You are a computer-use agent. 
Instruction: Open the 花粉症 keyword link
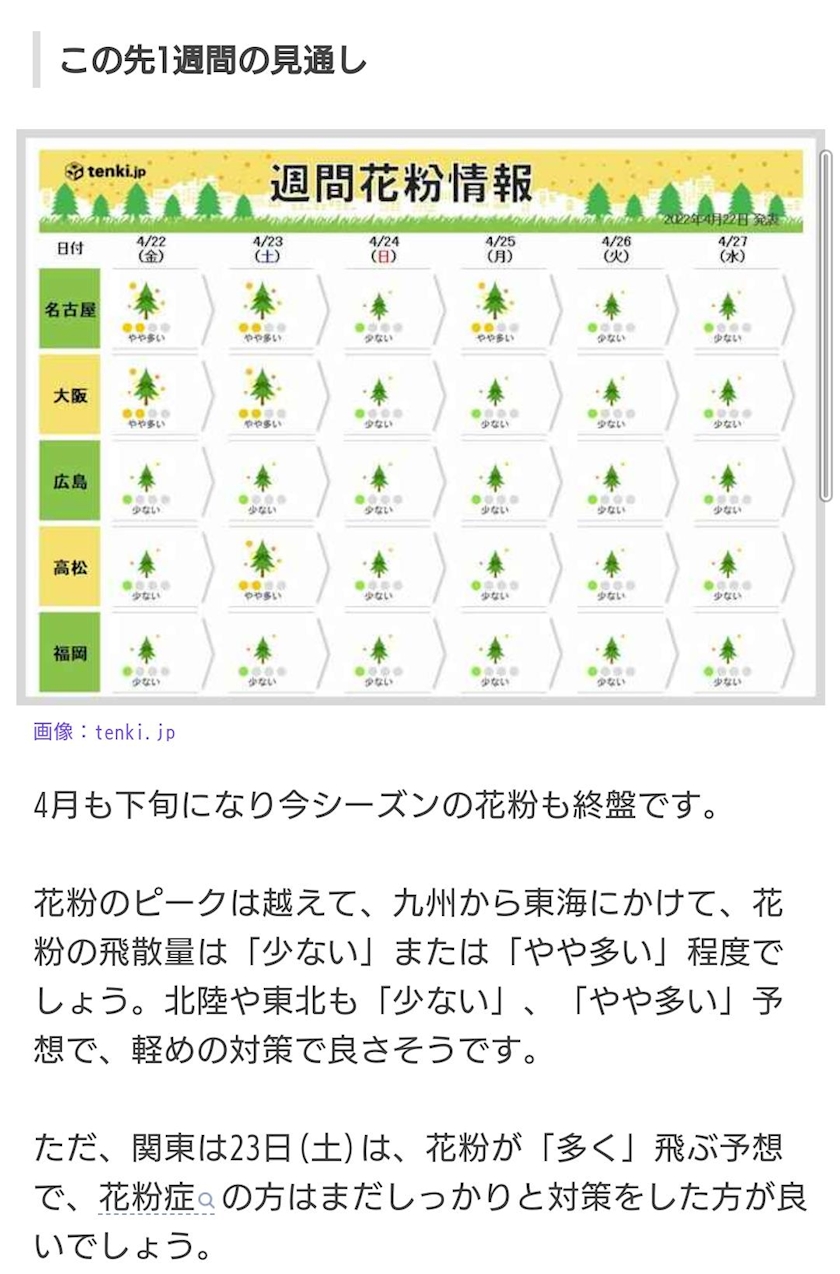pyautogui.click(x=157, y=1197)
